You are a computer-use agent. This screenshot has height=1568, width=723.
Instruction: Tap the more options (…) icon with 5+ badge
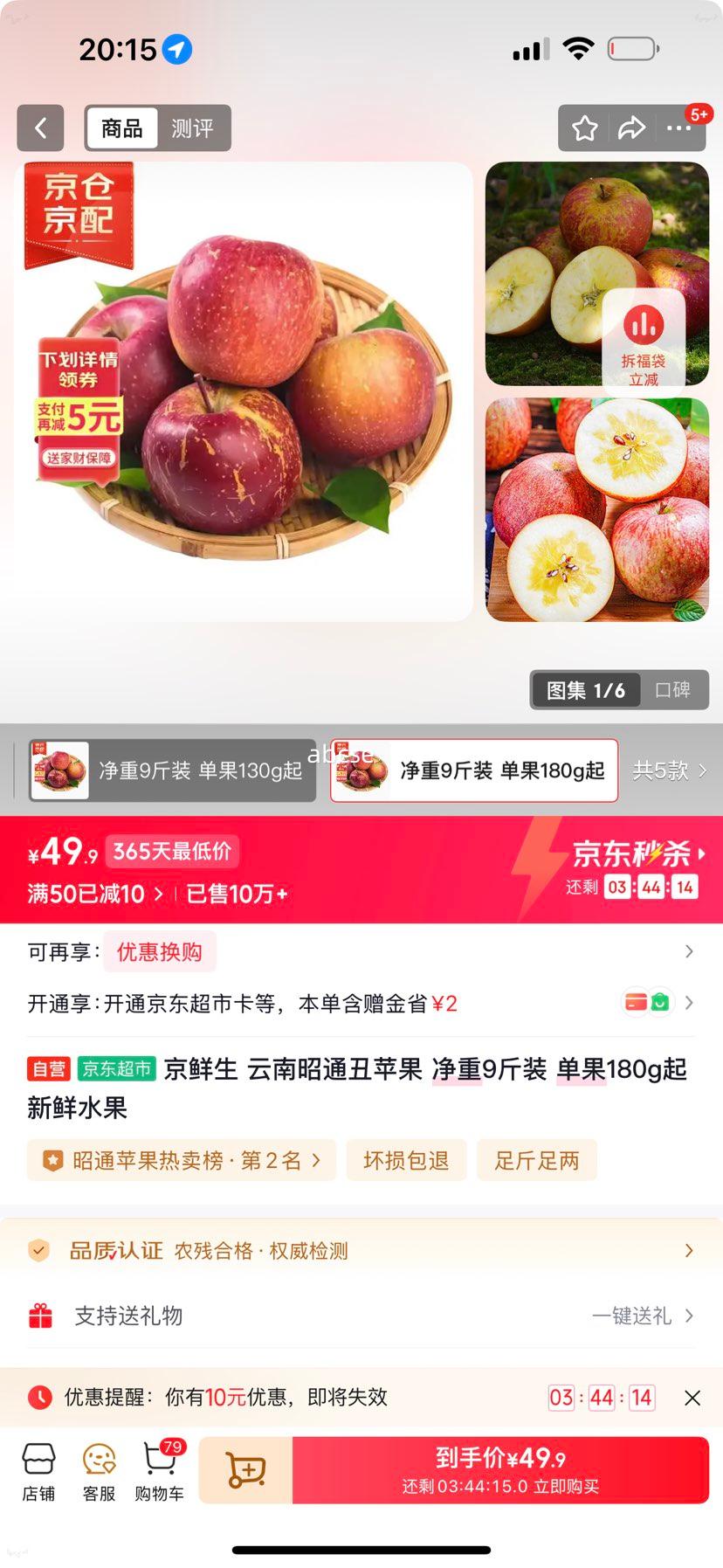point(678,128)
